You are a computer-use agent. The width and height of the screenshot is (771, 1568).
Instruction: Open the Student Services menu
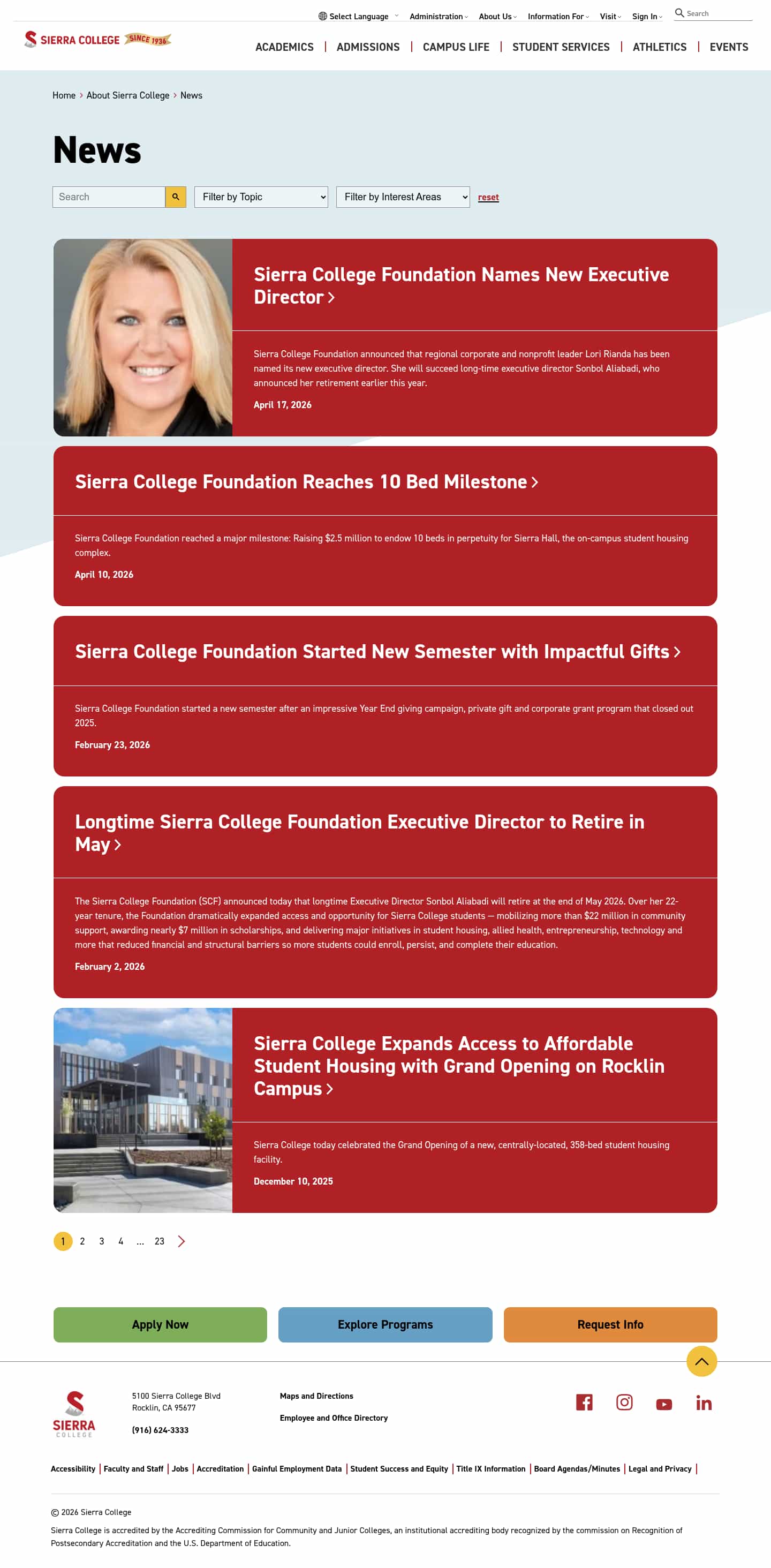[561, 47]
